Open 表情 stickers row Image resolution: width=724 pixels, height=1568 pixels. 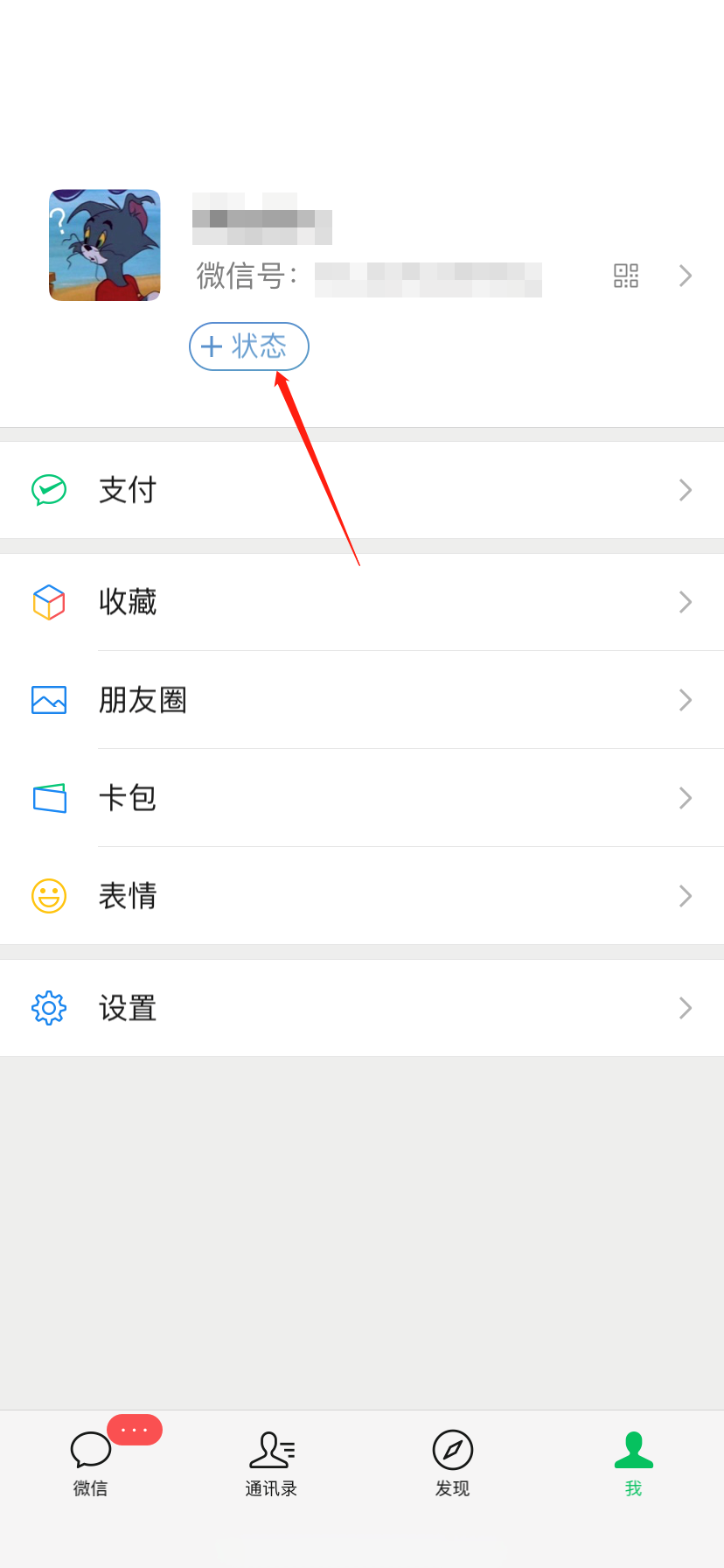tap(362, 896)
